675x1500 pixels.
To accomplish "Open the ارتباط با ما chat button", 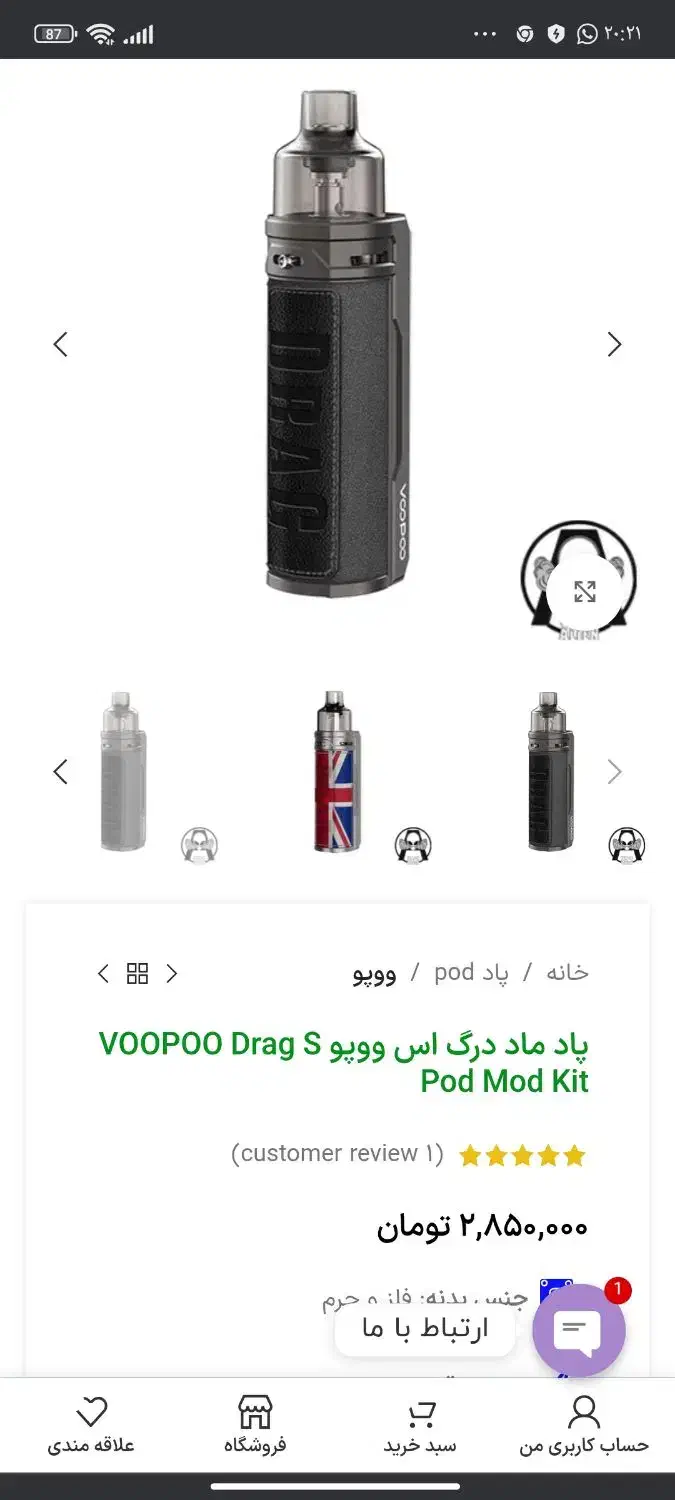I will tap(579, 1330).
